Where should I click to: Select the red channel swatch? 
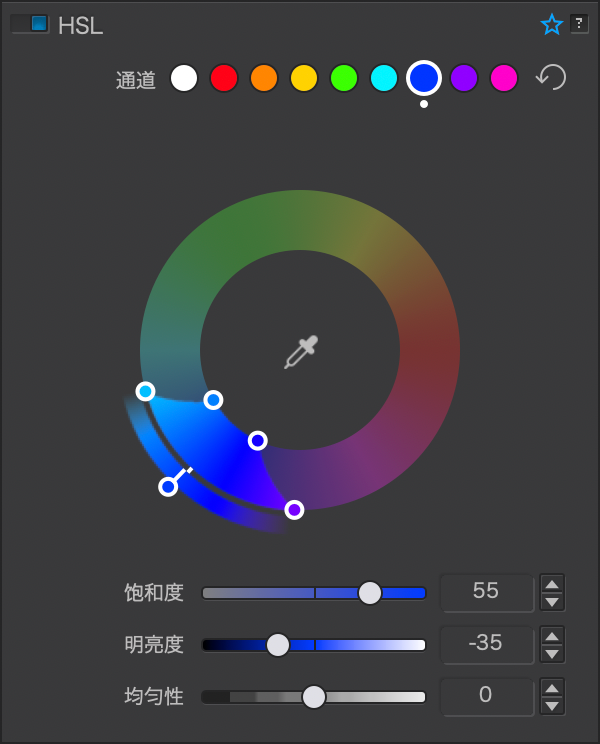224,78
